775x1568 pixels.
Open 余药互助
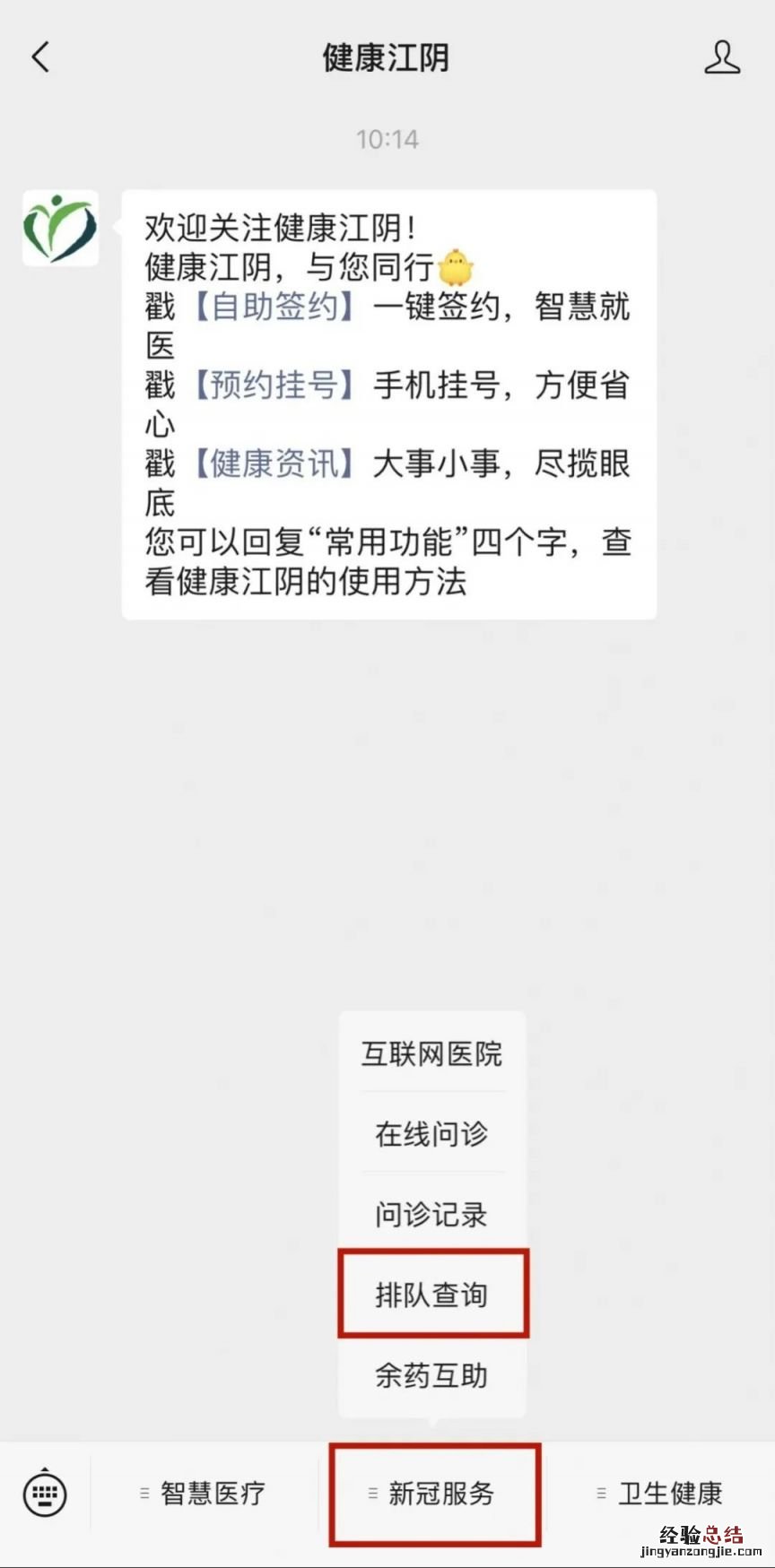(x=431, y=1375)
